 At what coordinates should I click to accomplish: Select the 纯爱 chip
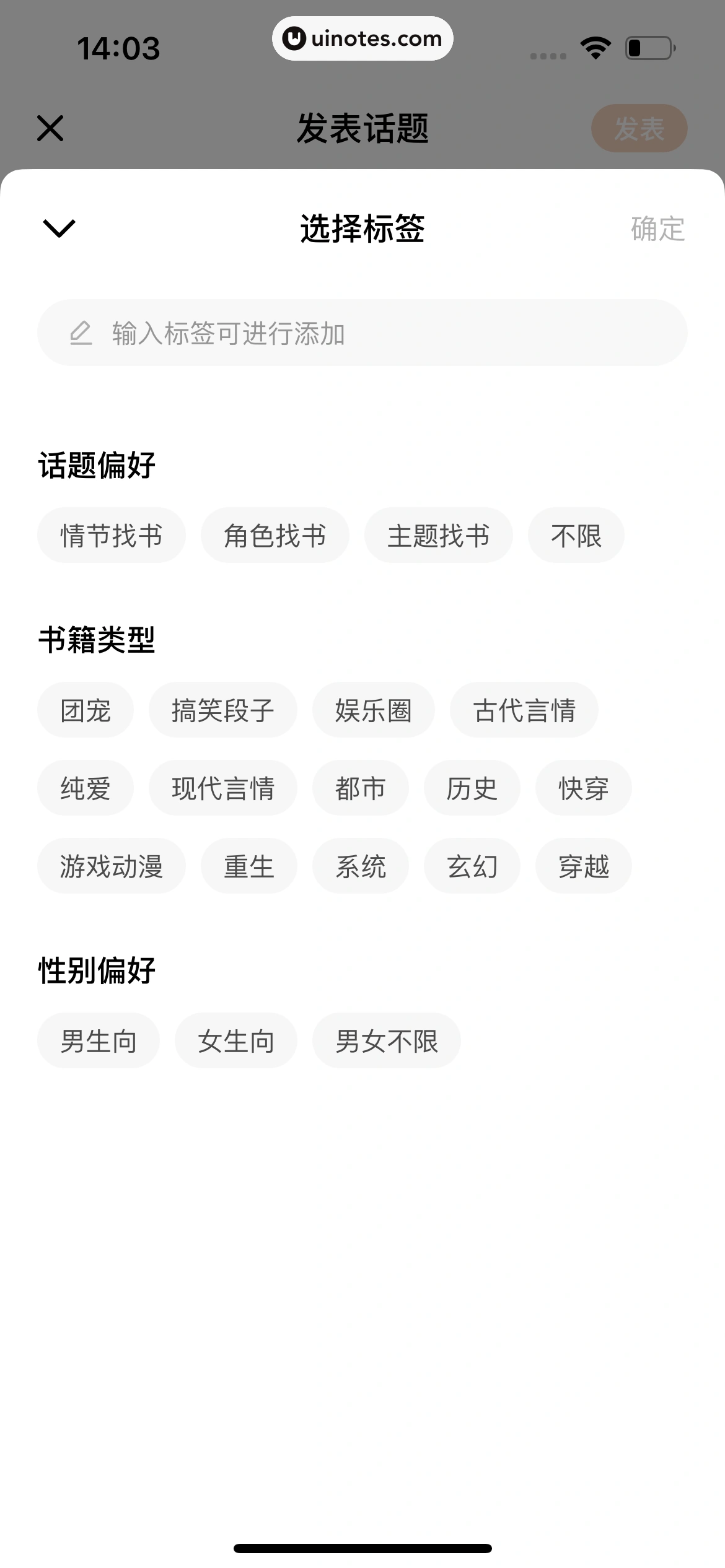click(86, 788)
